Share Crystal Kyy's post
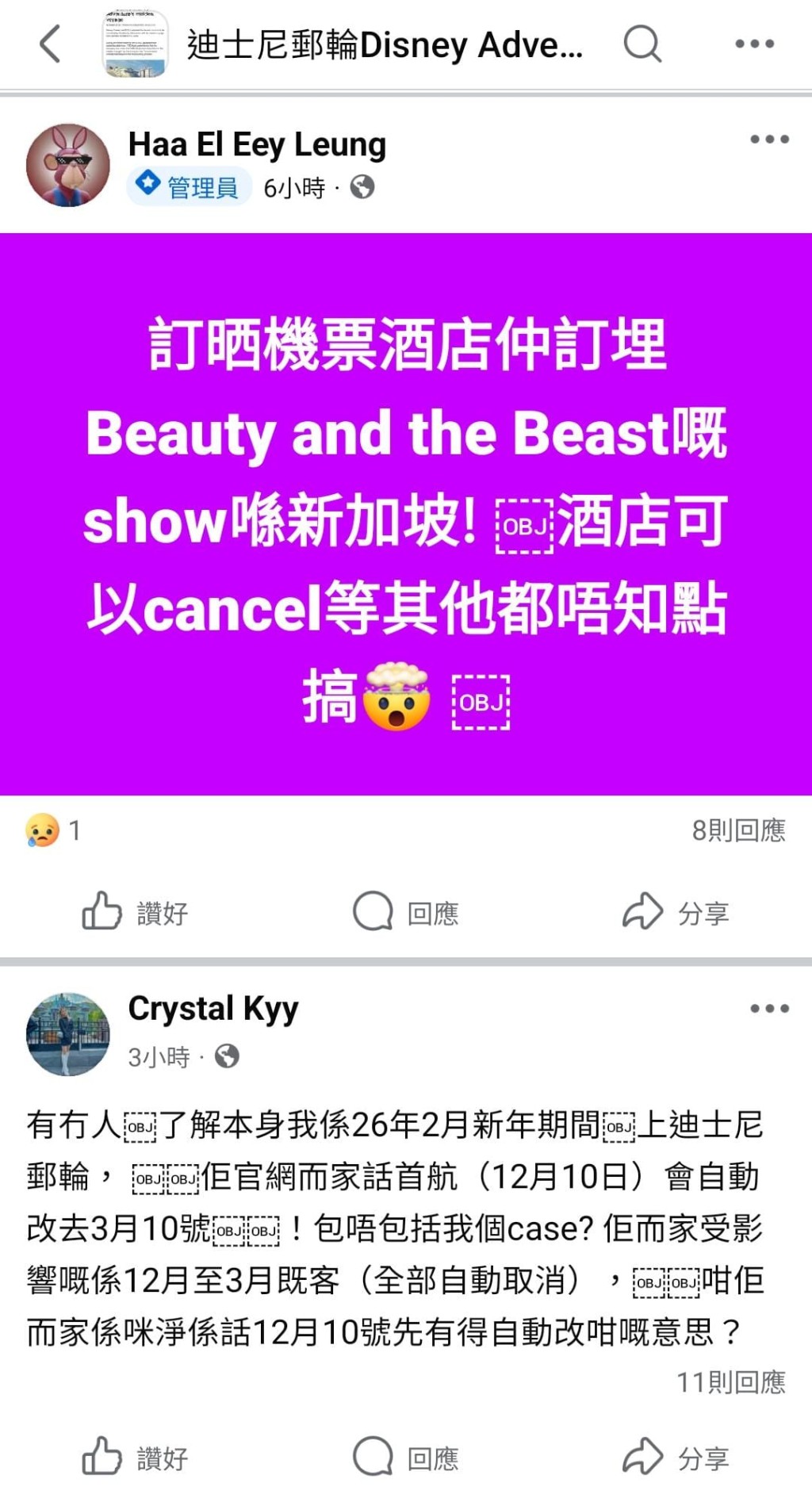This screenshot has height=1498, width=812. pyautogui.click(x=676, y=1457)
